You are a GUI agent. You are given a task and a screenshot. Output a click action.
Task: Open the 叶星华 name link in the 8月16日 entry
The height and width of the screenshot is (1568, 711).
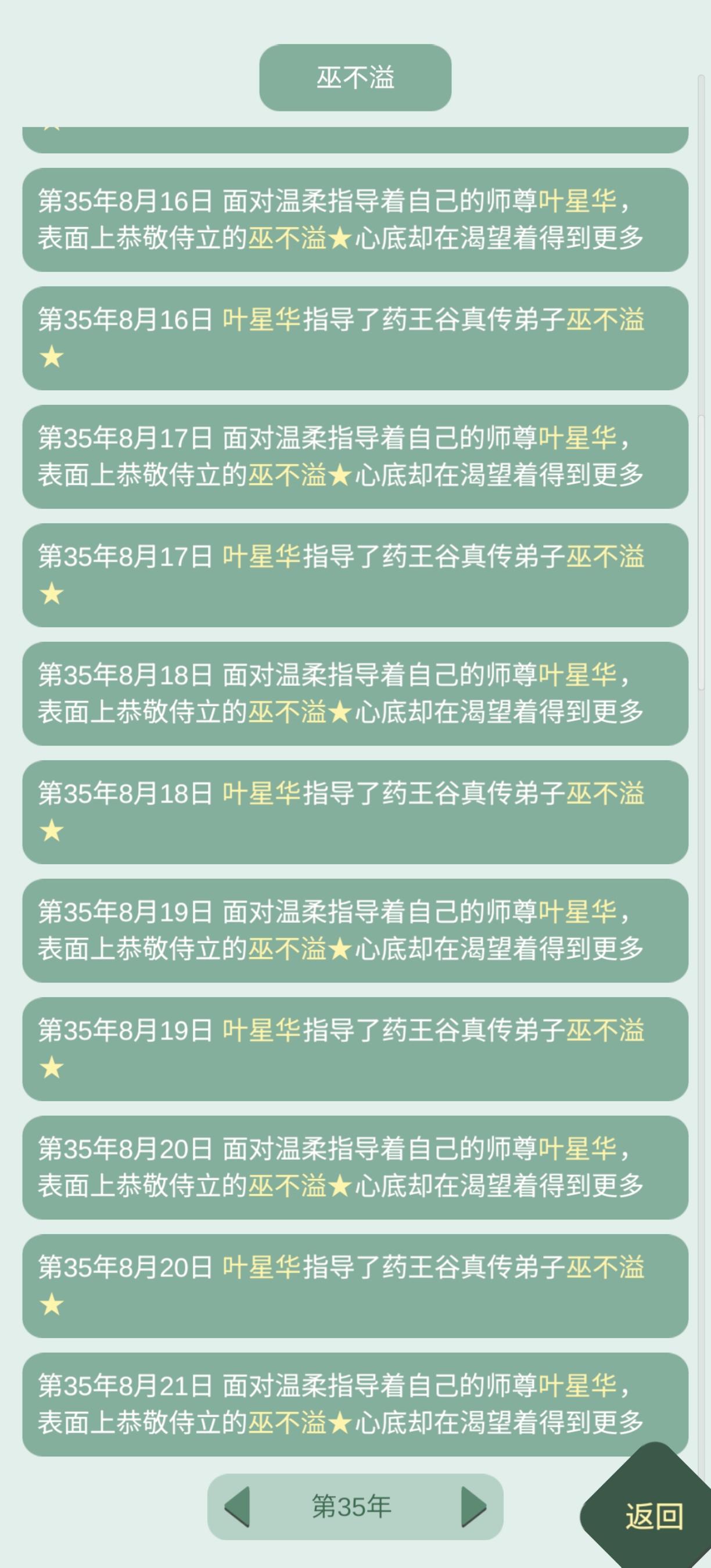click(580, 198)
